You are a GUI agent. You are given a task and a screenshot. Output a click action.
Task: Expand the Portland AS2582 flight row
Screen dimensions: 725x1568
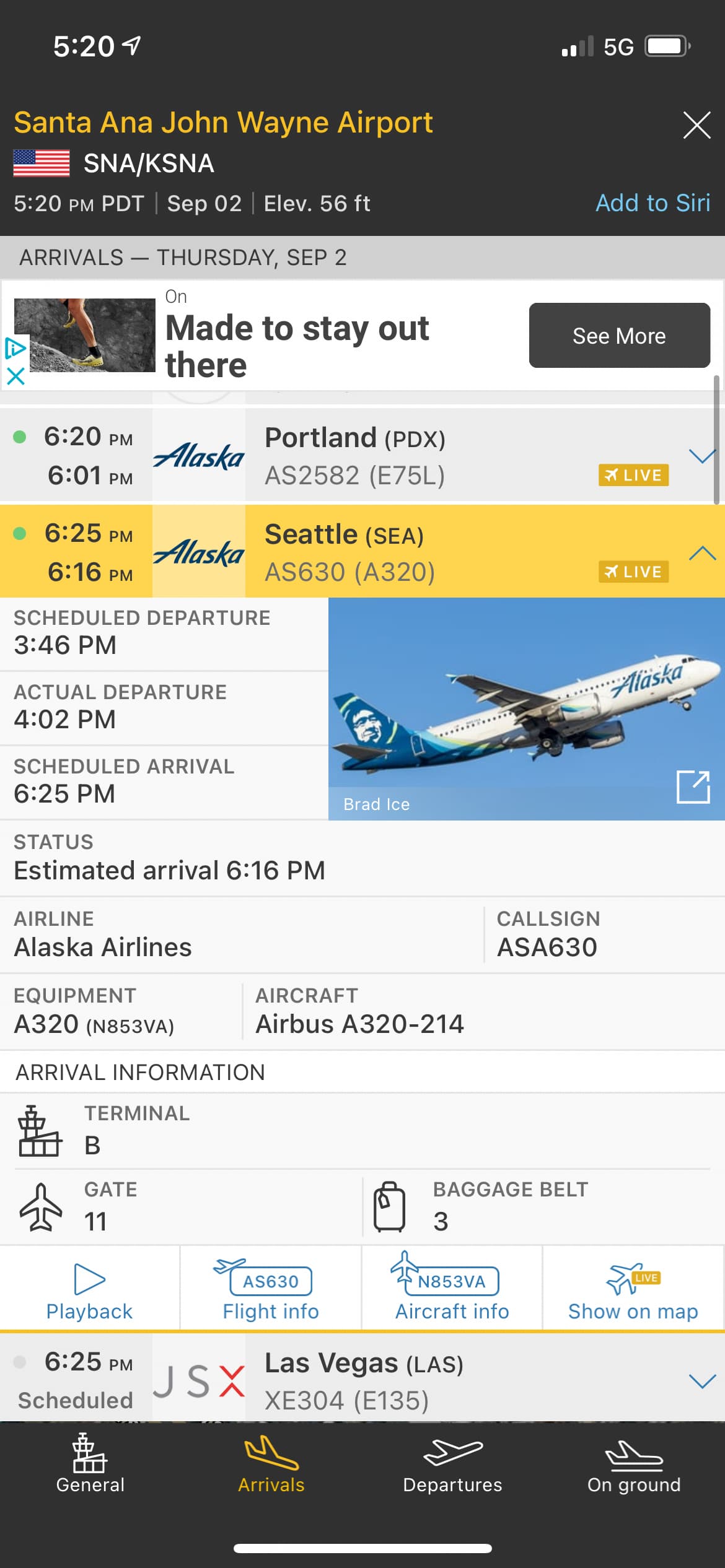[x=702, y=456]
